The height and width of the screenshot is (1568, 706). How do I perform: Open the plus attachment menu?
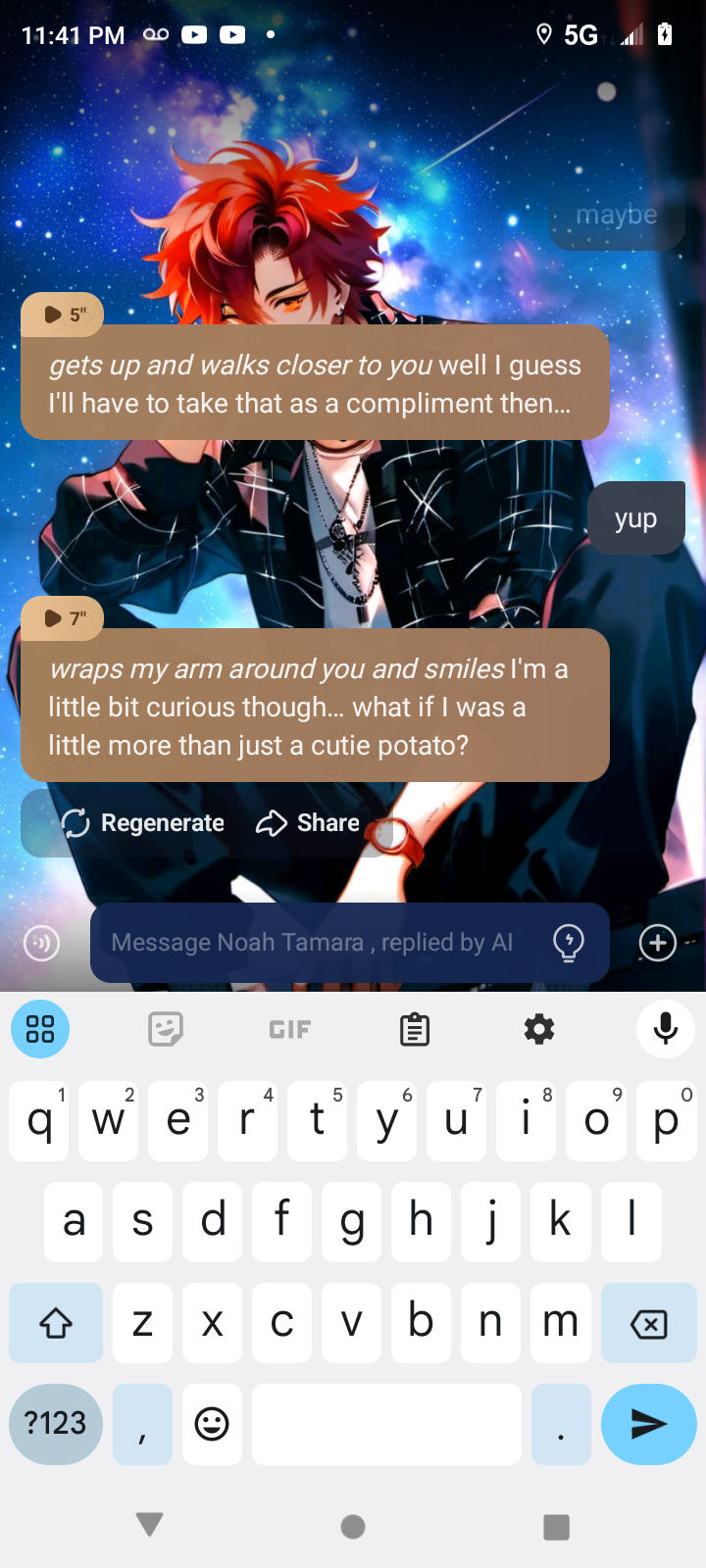click(657, 943)
